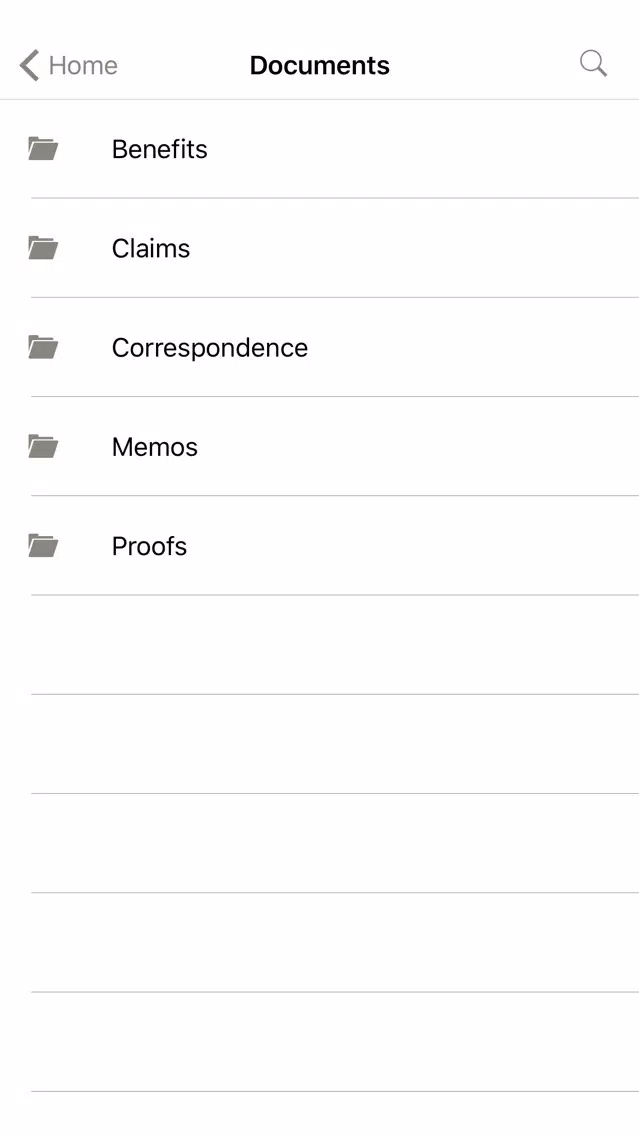This screenshot has height=1136, width=639.
Task: Open the Correspondence folder
Action: coord(320,347)
